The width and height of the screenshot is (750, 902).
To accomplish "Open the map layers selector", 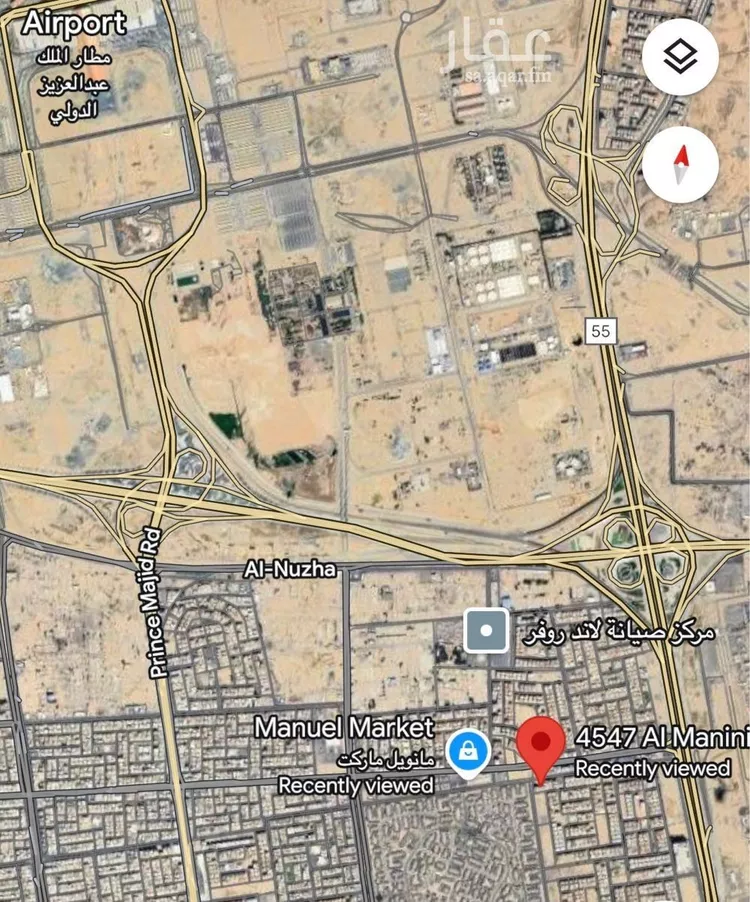I will click(680, 57).
